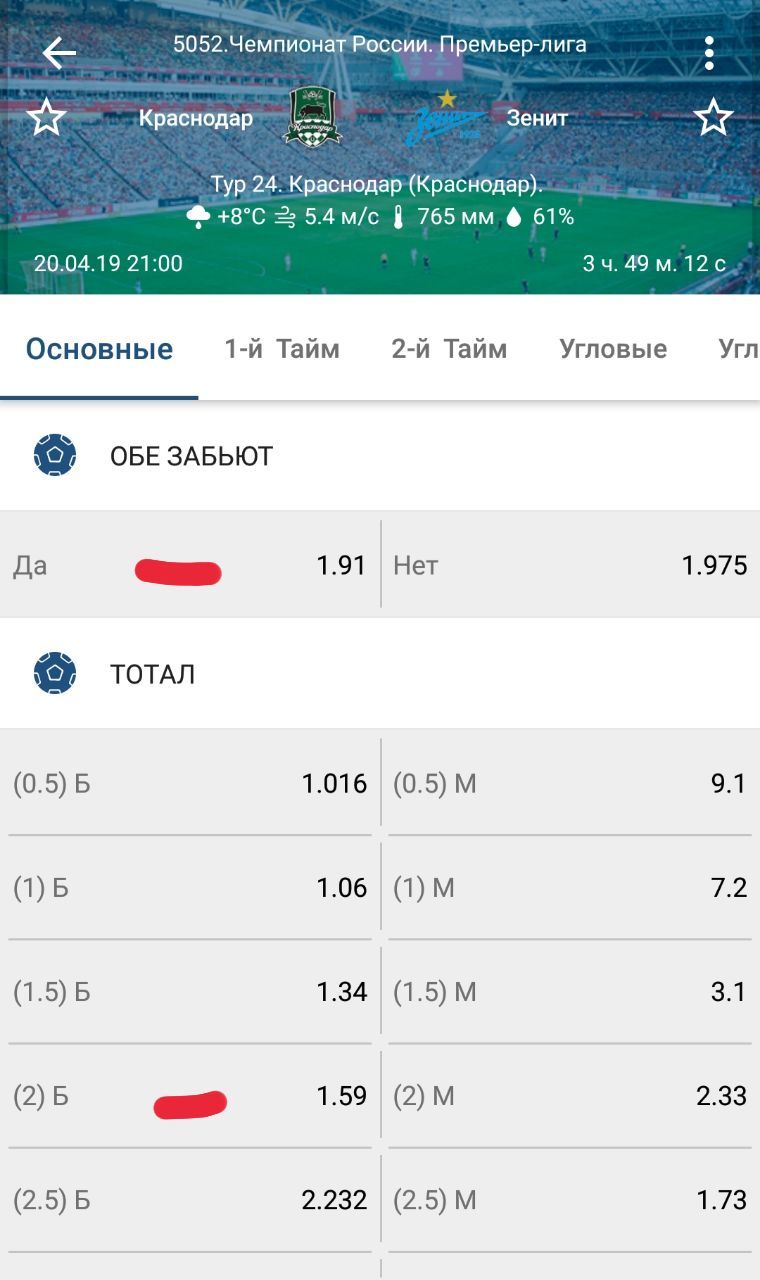
Task: Tap total (2.5) Б odds 2.232
Action: (x=190, y=1200)
